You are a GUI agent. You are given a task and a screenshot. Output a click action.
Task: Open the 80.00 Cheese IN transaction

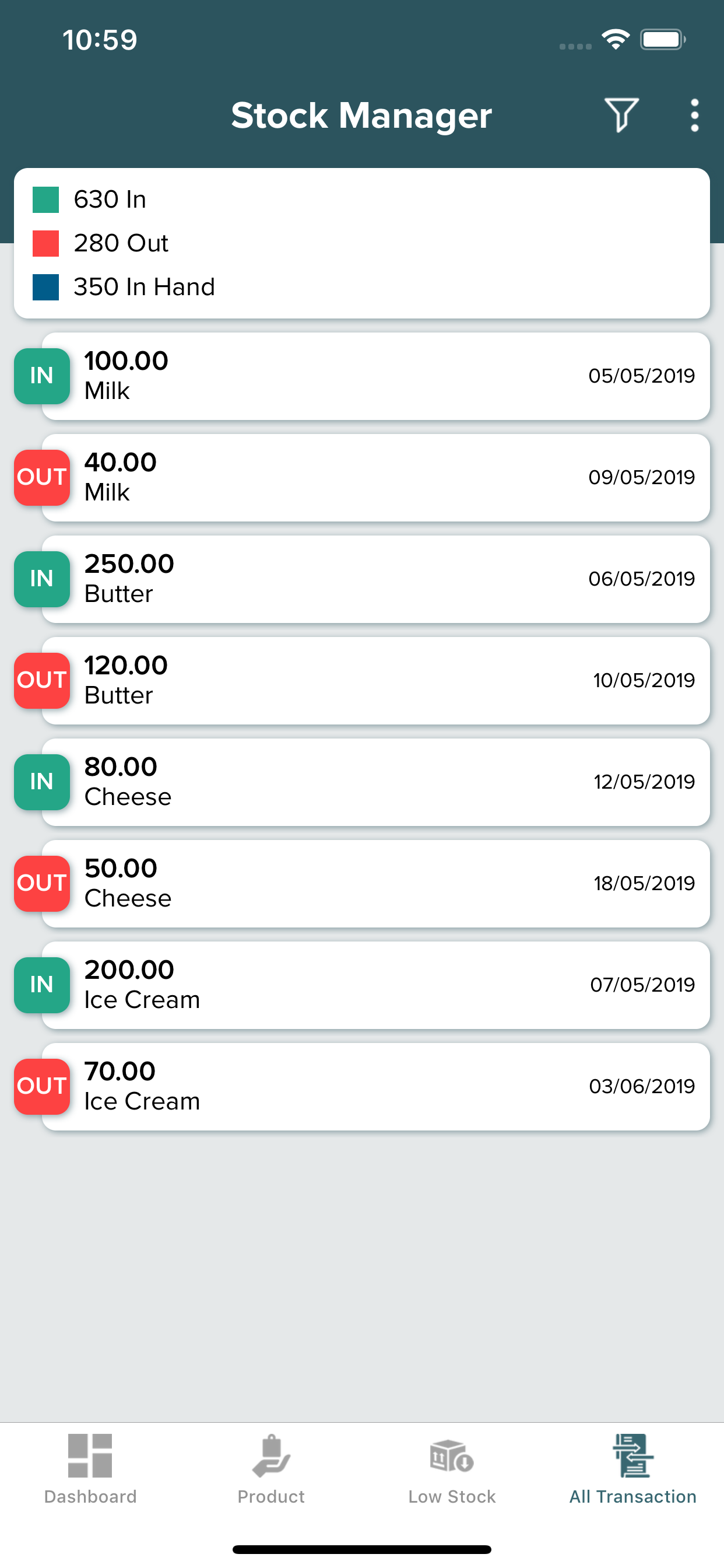pos(362,782)
